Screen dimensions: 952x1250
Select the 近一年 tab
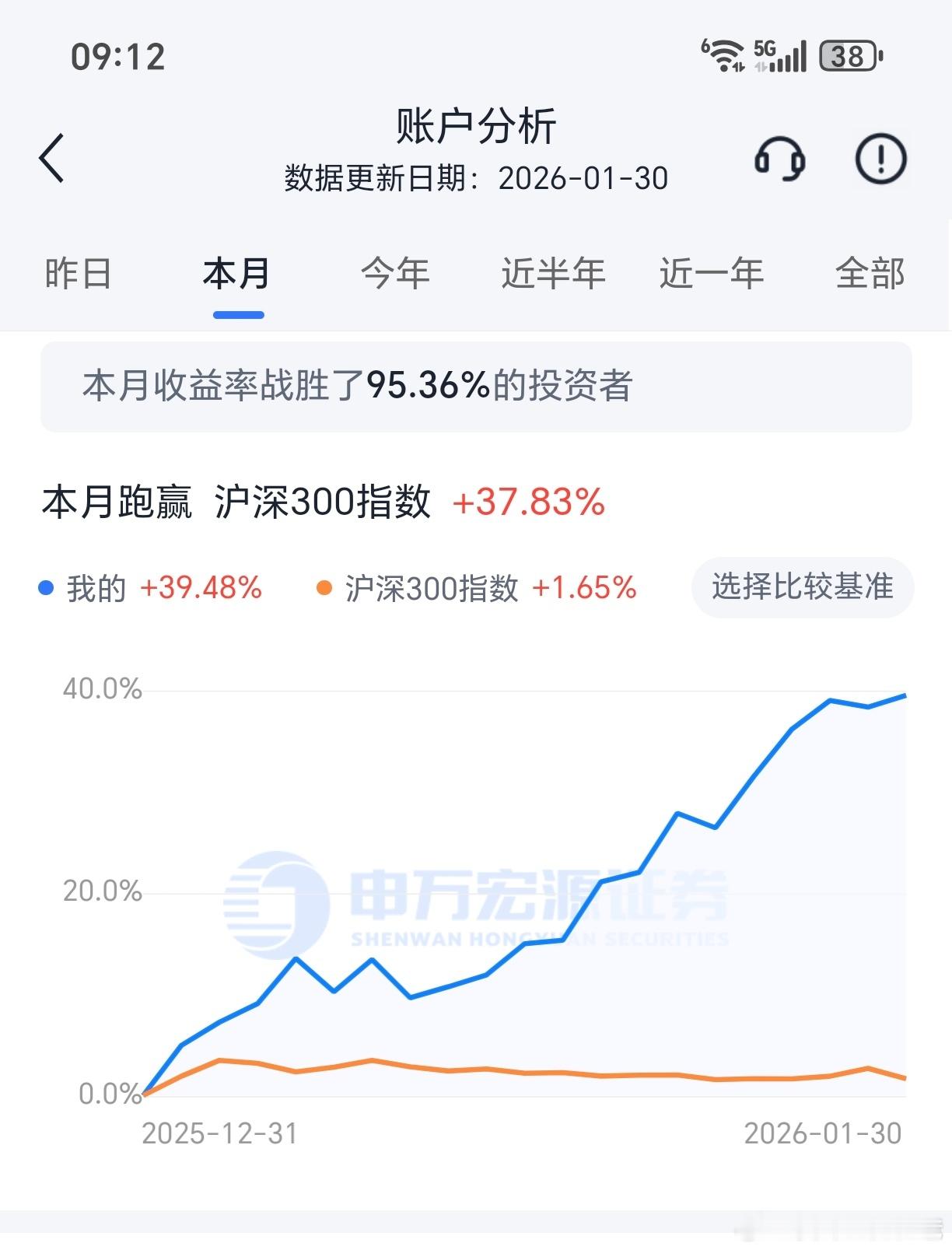(712, 273)
